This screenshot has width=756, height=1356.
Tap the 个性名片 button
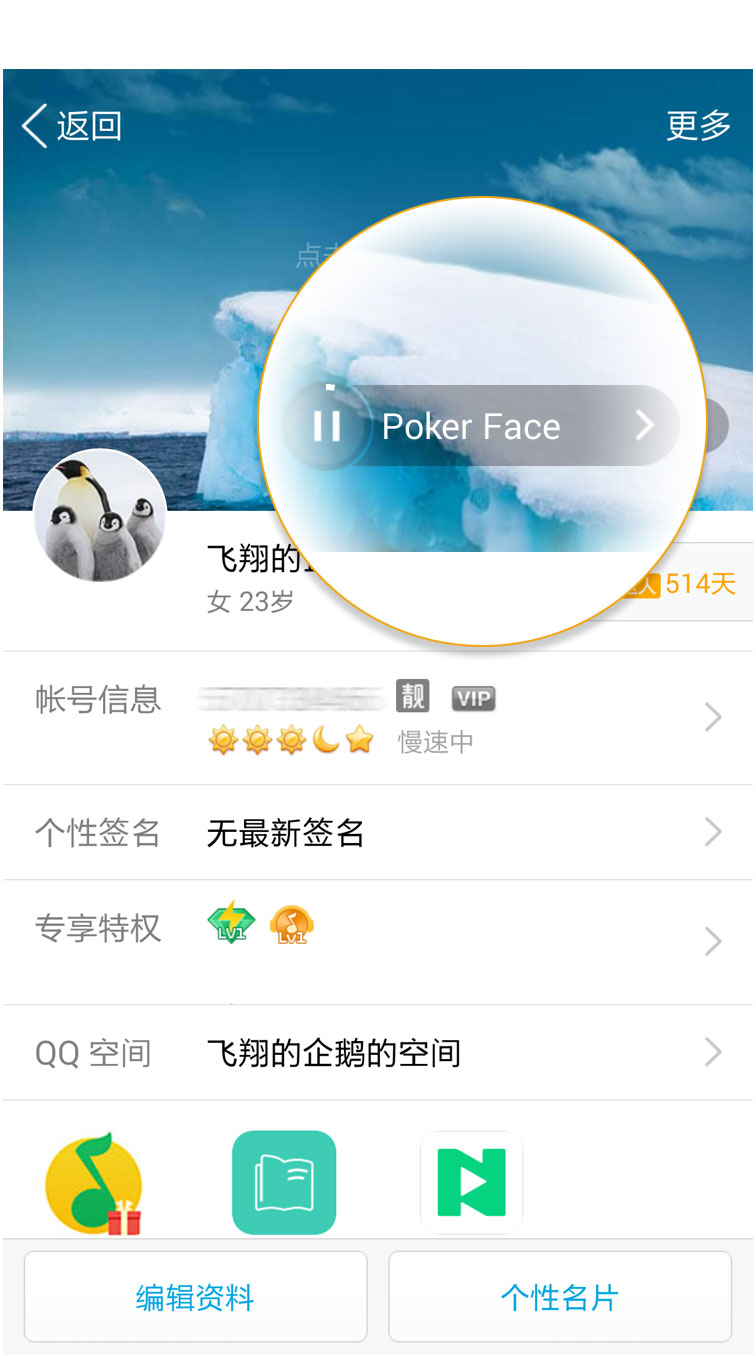pos(560,1297)
